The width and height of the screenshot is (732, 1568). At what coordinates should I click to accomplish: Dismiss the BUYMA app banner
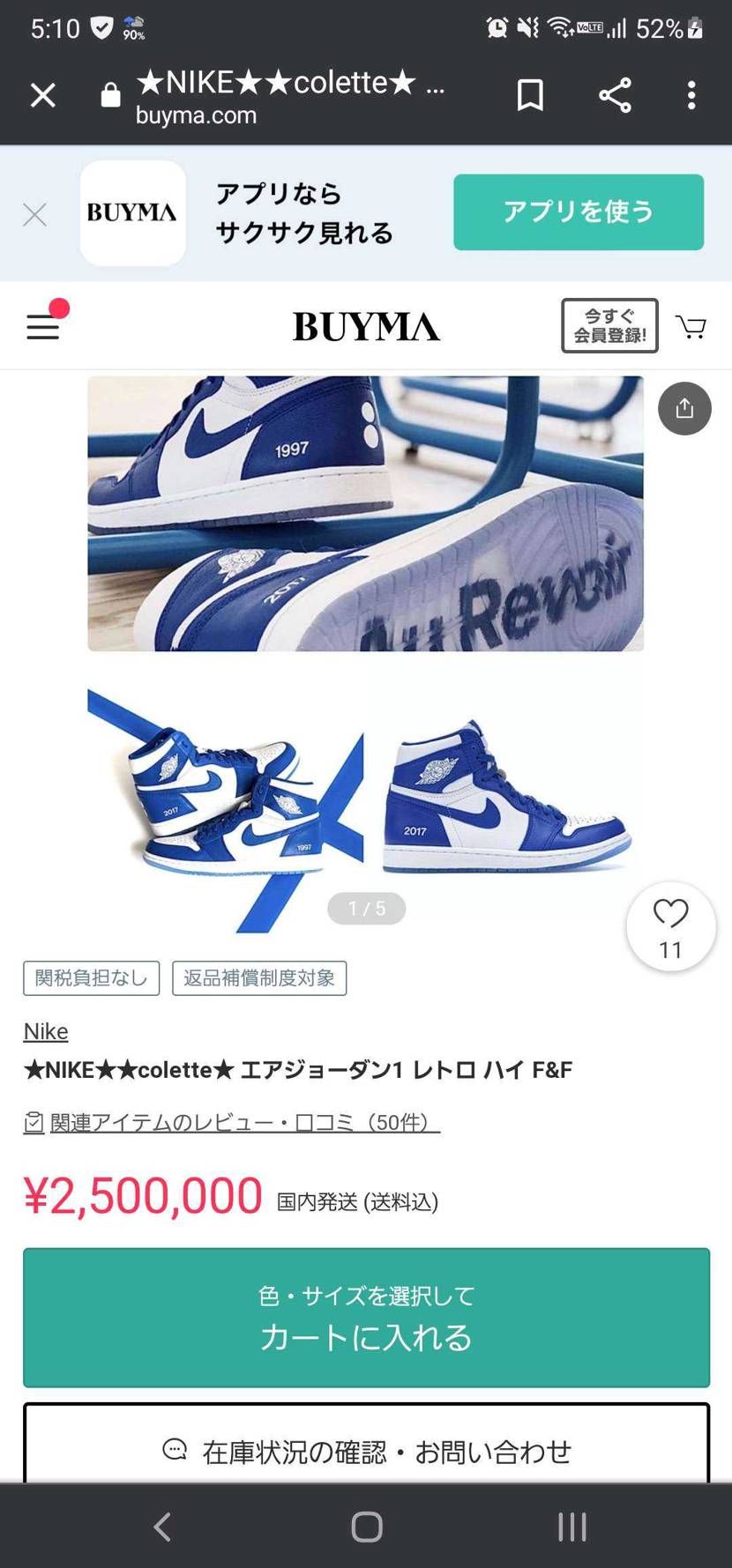pyautogui.click(x=35, y=214)
